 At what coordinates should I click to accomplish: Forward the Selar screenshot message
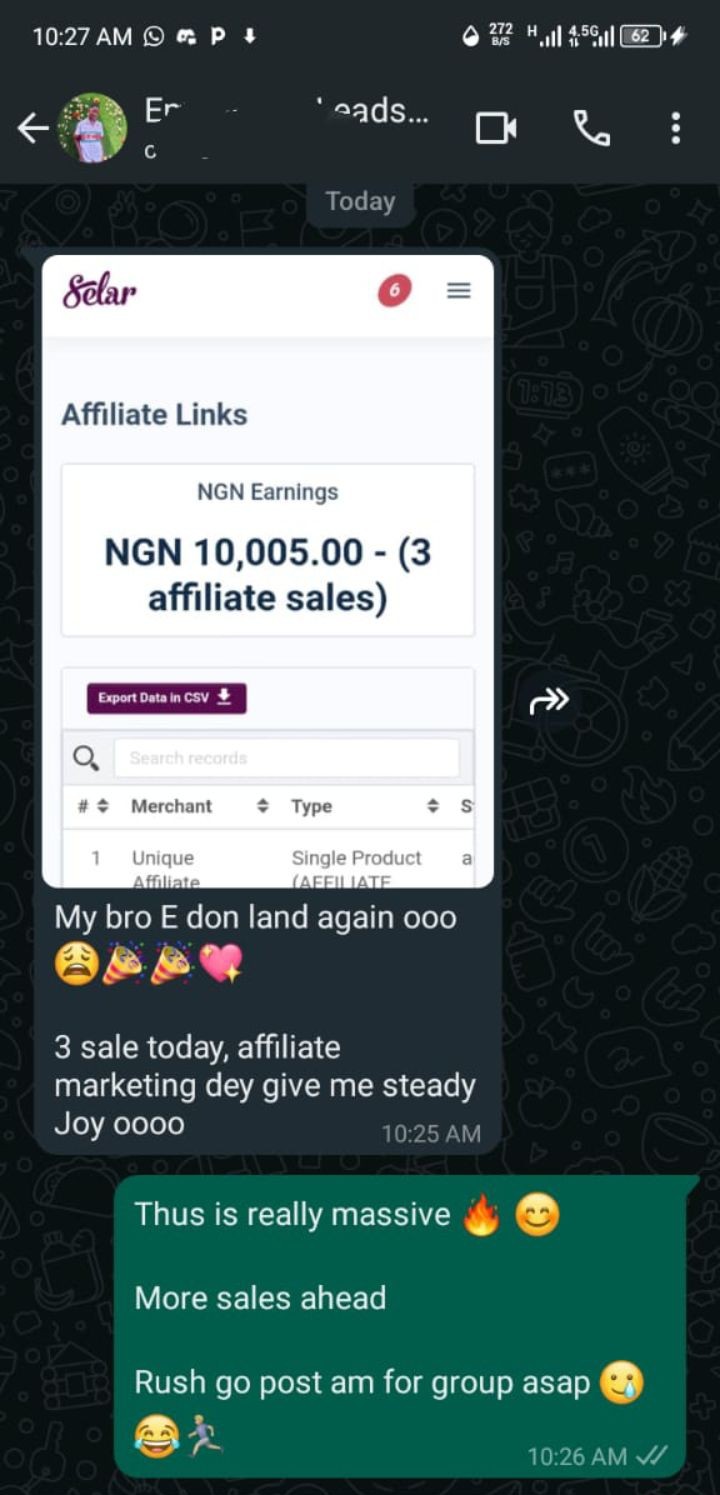(x=549, y=701)
